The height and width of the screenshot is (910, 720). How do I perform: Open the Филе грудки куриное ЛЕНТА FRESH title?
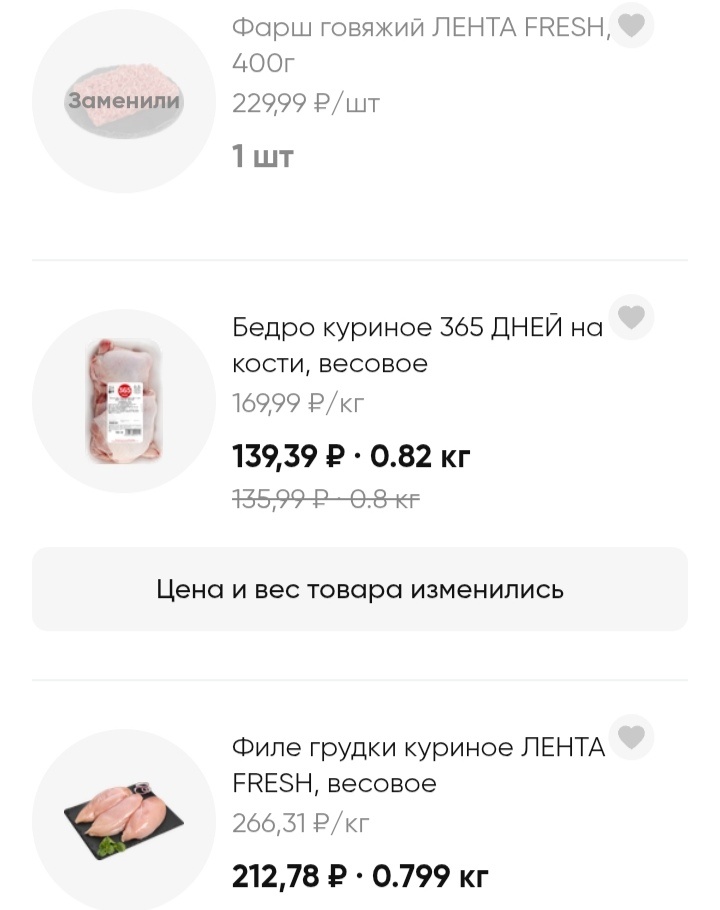(420, 766)
